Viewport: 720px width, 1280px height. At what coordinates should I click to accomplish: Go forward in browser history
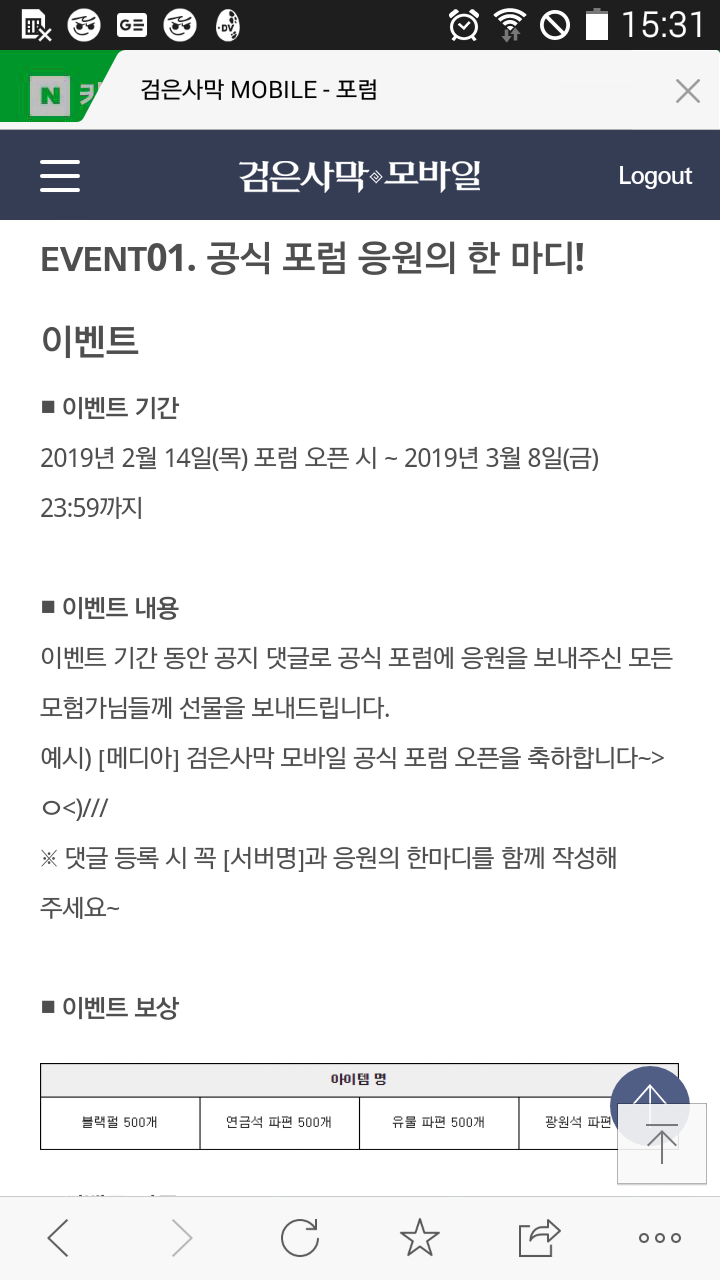(181, 1239)
